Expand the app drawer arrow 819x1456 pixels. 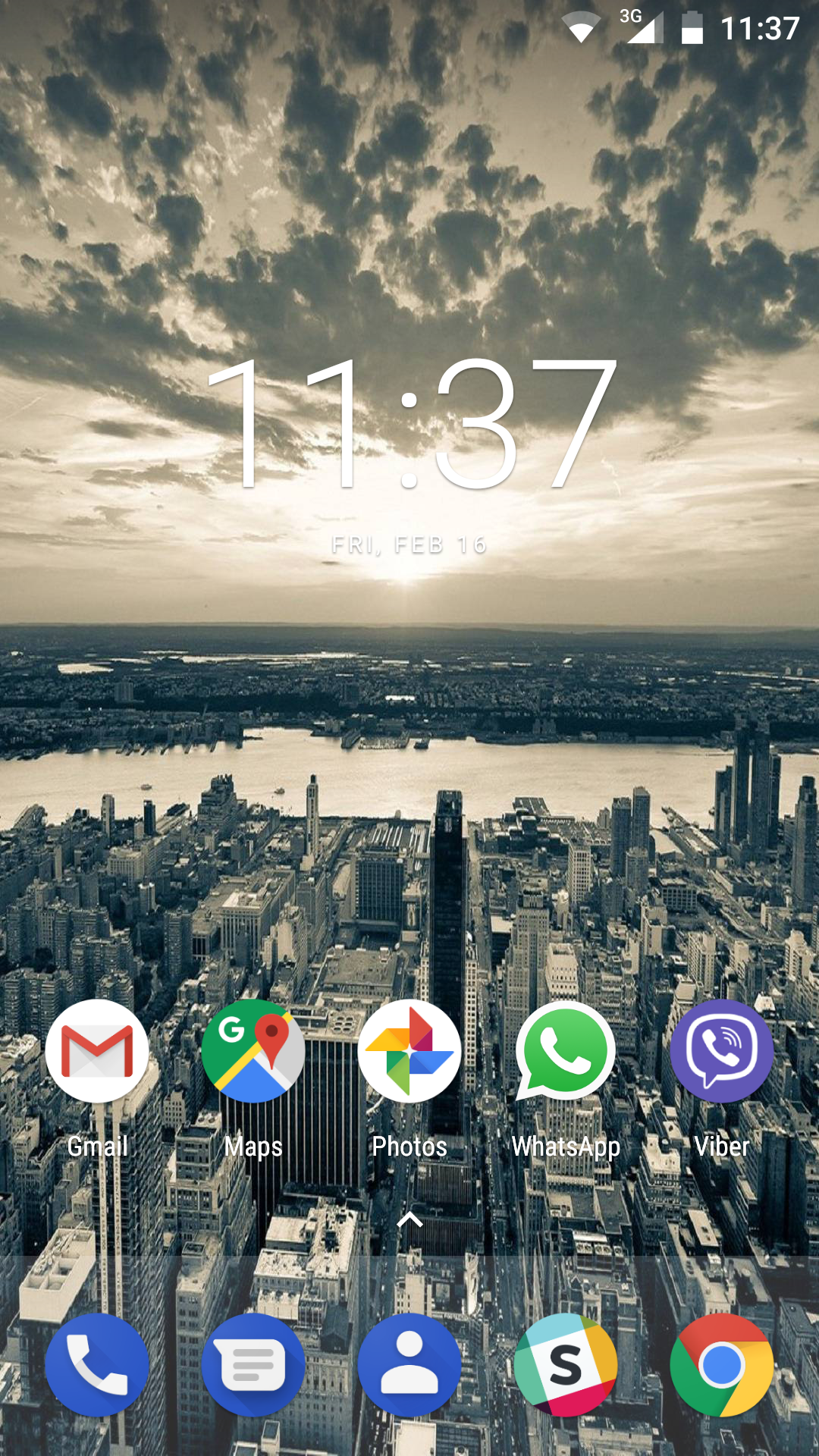point(409,1220)
